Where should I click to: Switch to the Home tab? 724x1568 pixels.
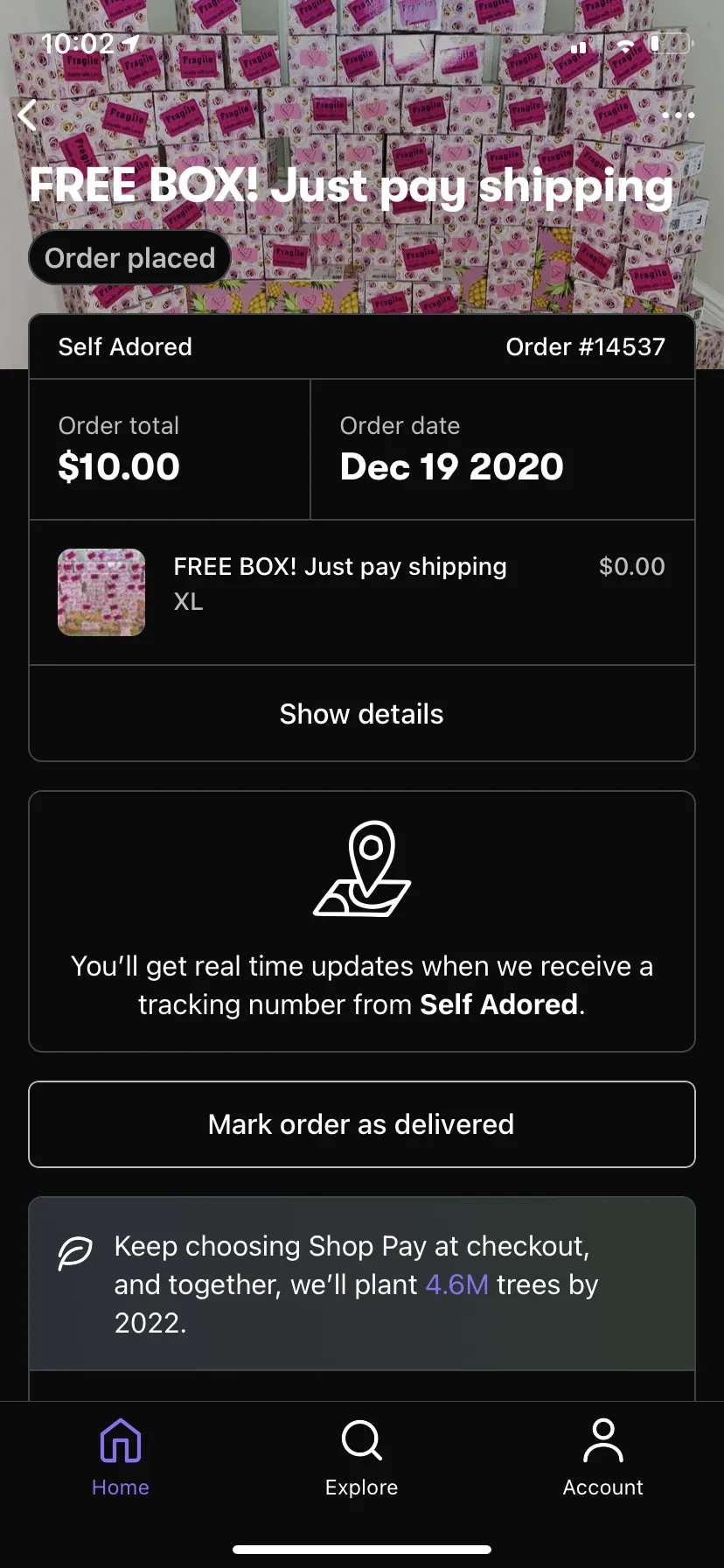pos(121,1457)
